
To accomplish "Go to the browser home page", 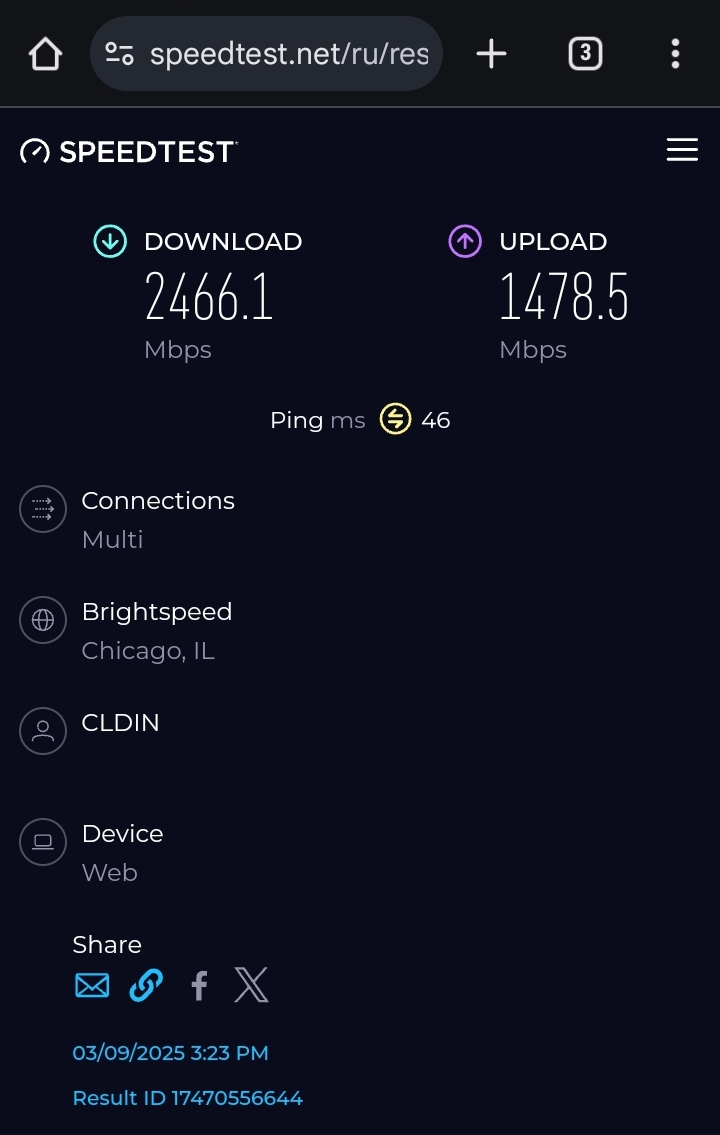I will [x=45, y=54].
